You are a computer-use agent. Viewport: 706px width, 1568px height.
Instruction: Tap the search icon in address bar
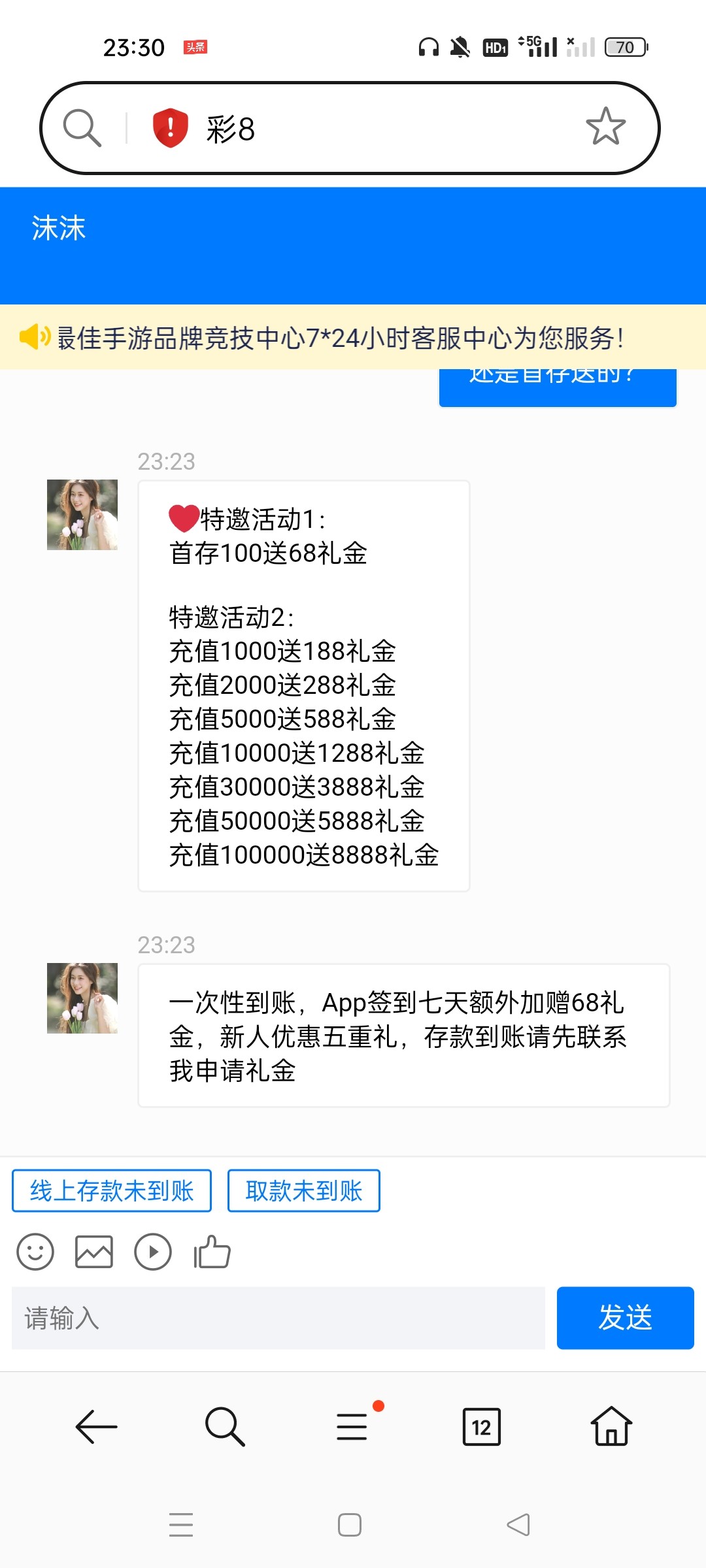(82, 128)
